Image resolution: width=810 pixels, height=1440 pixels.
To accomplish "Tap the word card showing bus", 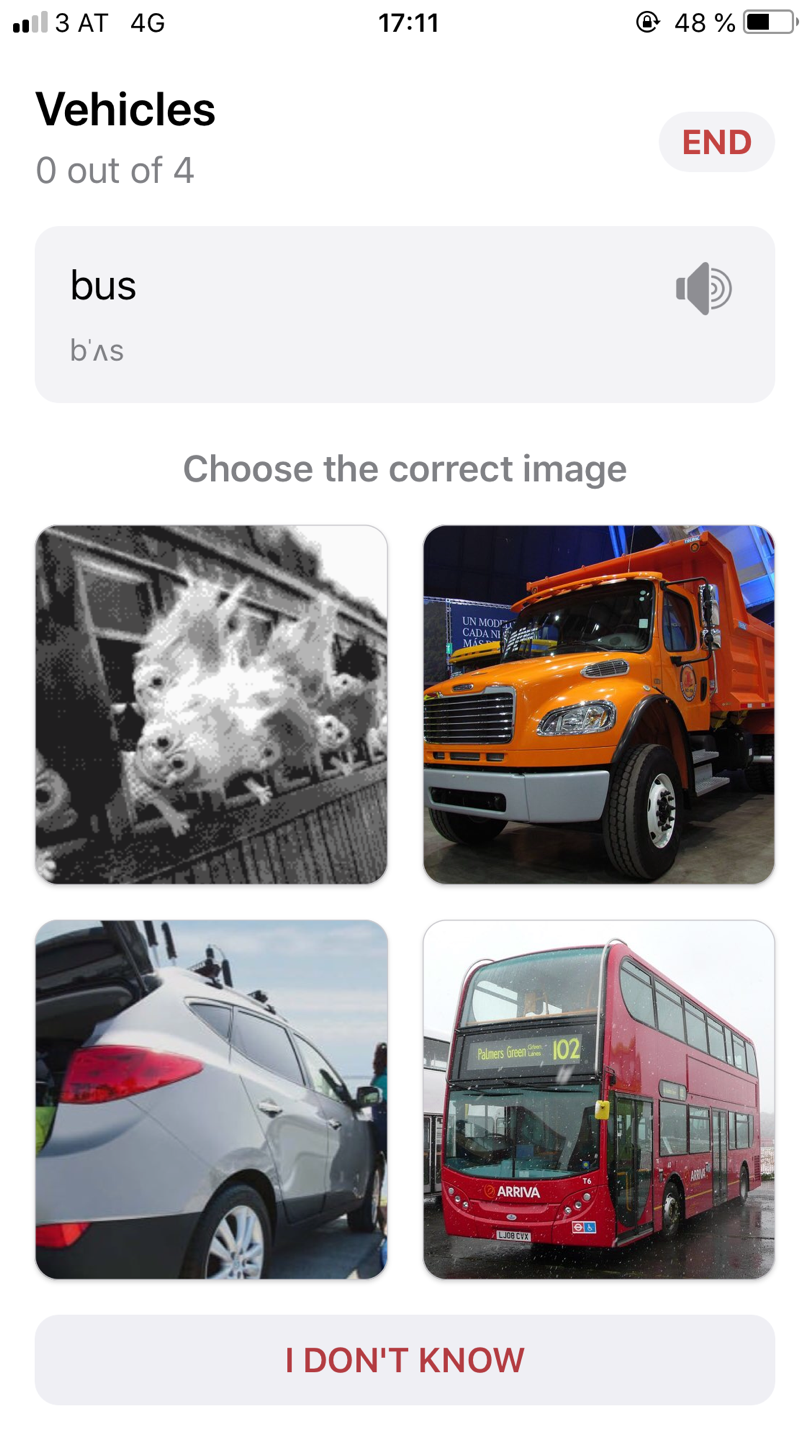I will pos(300,310).
